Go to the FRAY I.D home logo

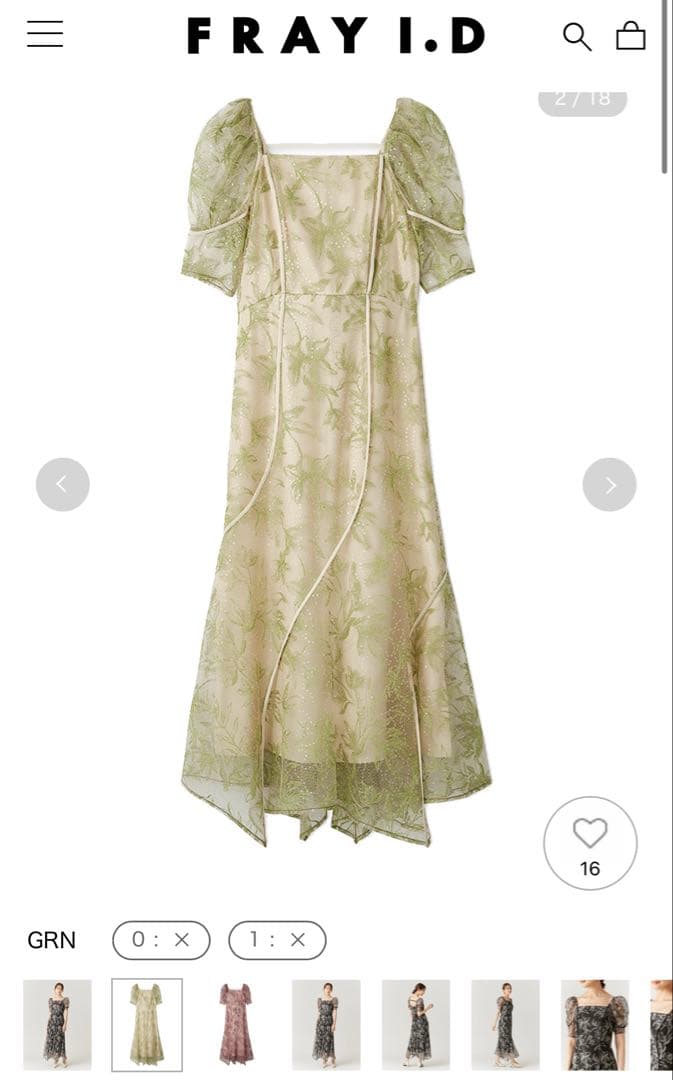tap(336, 37)
